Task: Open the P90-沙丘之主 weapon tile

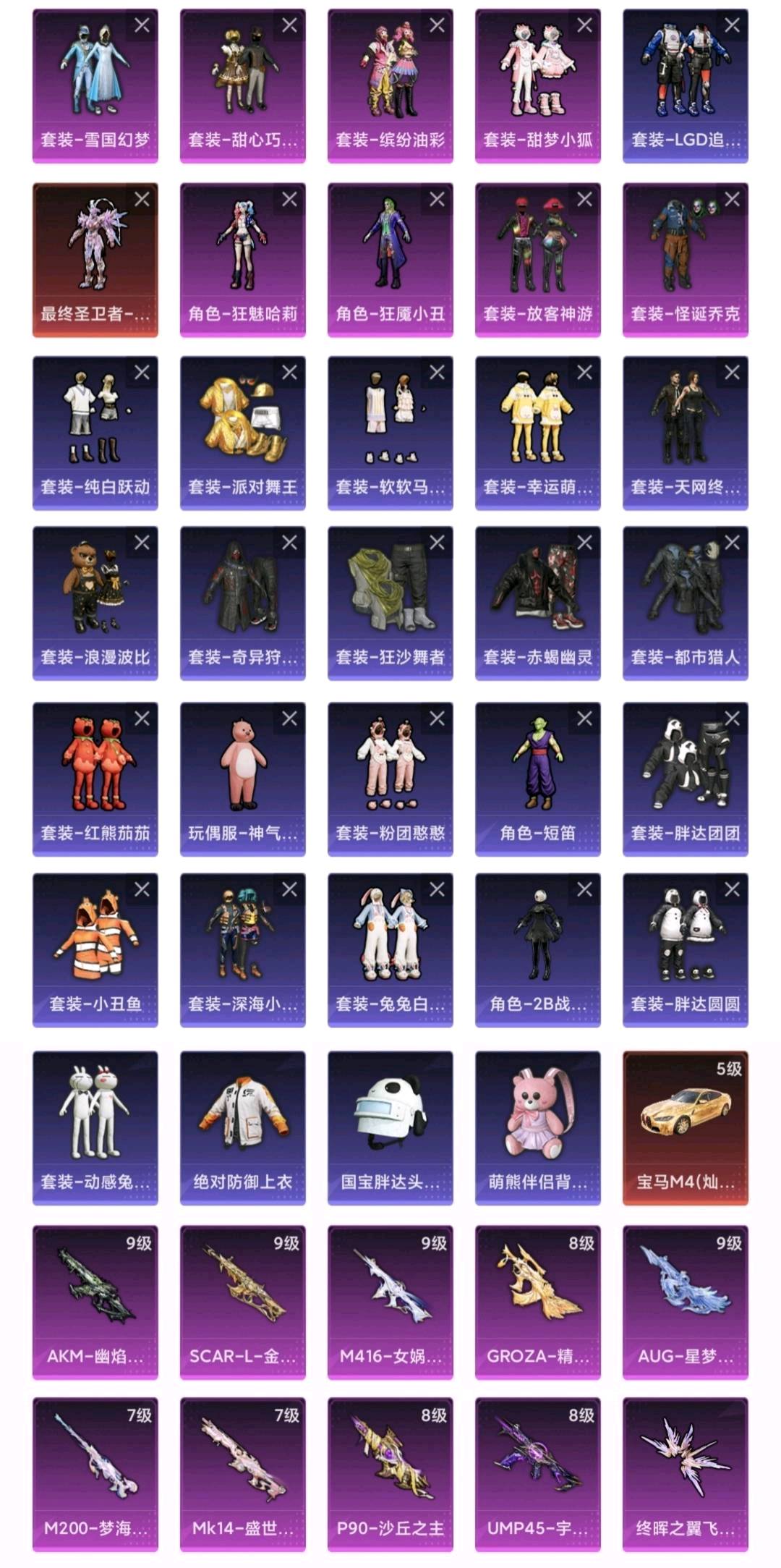Action: 390,1475
